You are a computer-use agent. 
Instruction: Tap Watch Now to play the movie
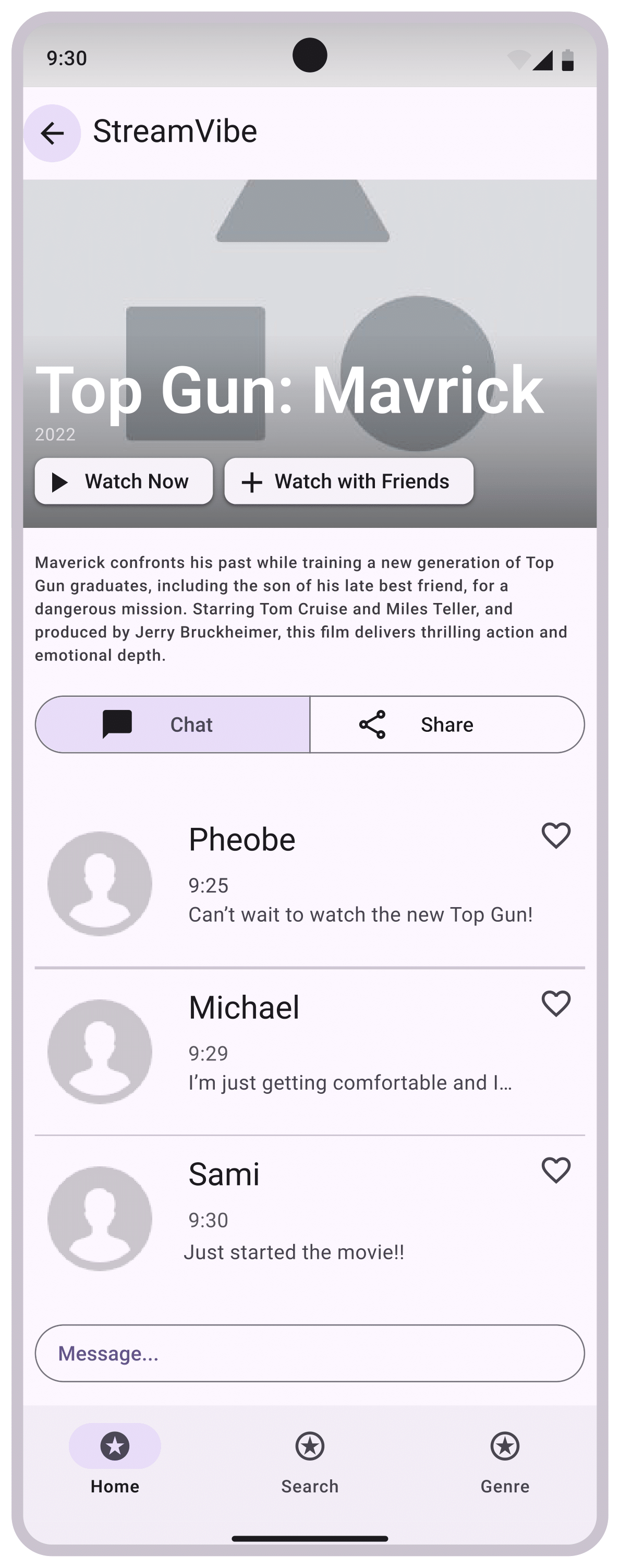[124, 481]
